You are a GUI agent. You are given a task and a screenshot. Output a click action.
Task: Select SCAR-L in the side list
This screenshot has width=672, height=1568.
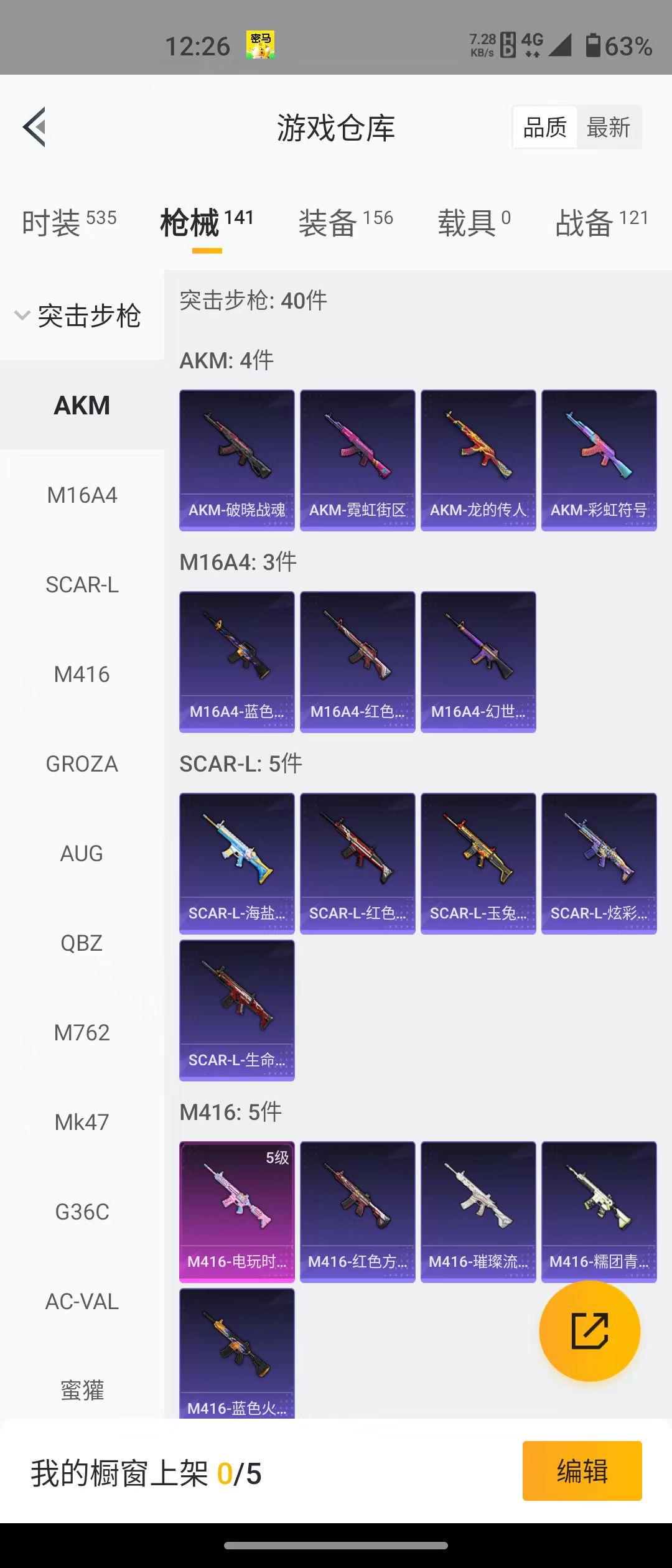(x=82, y=585)
